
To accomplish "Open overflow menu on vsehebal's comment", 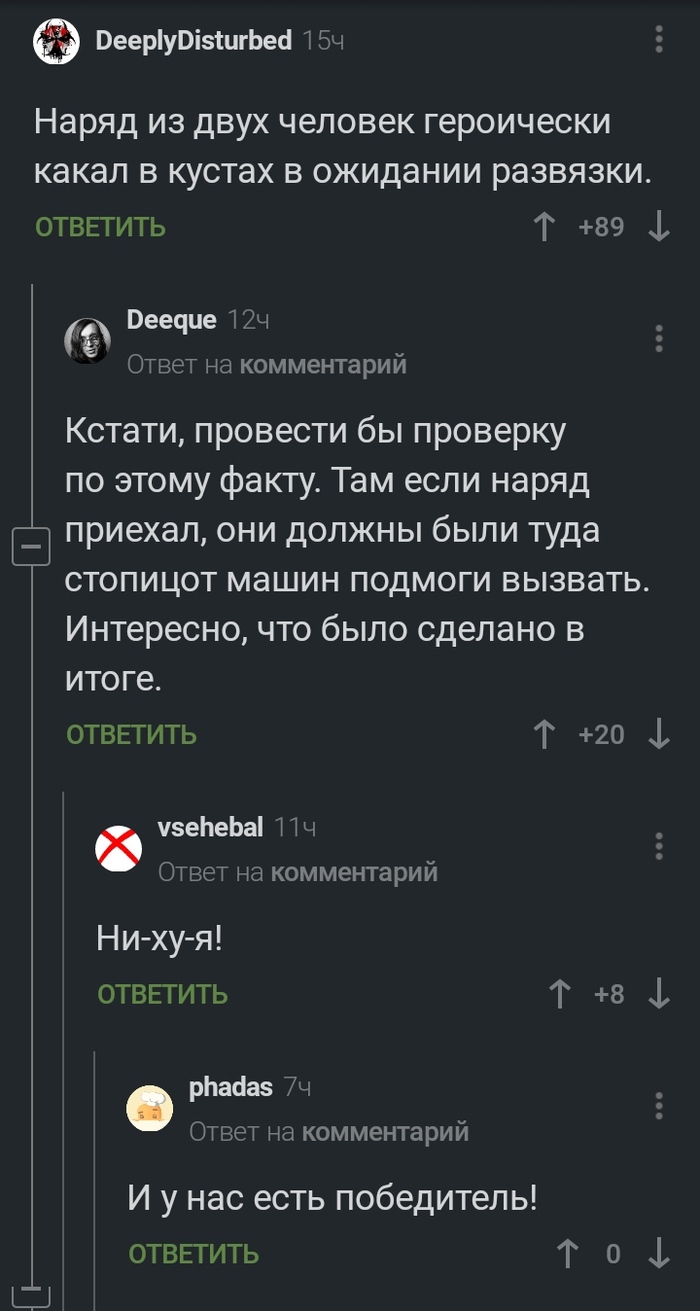I will tap(659, 846).
